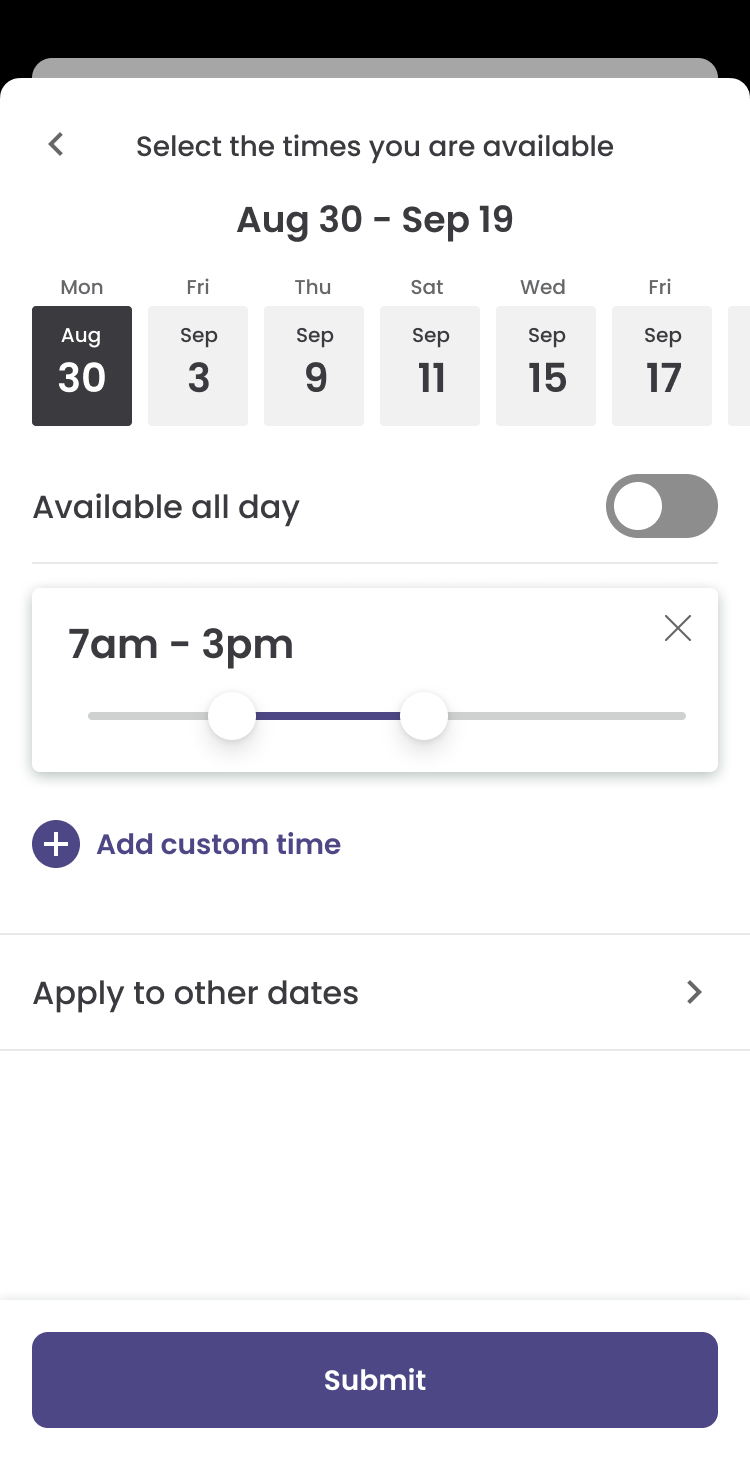Image resolution: width=750 pixels, height=1460 pixels.
Task: Click the Add custom time link
Action: [218, 844]
